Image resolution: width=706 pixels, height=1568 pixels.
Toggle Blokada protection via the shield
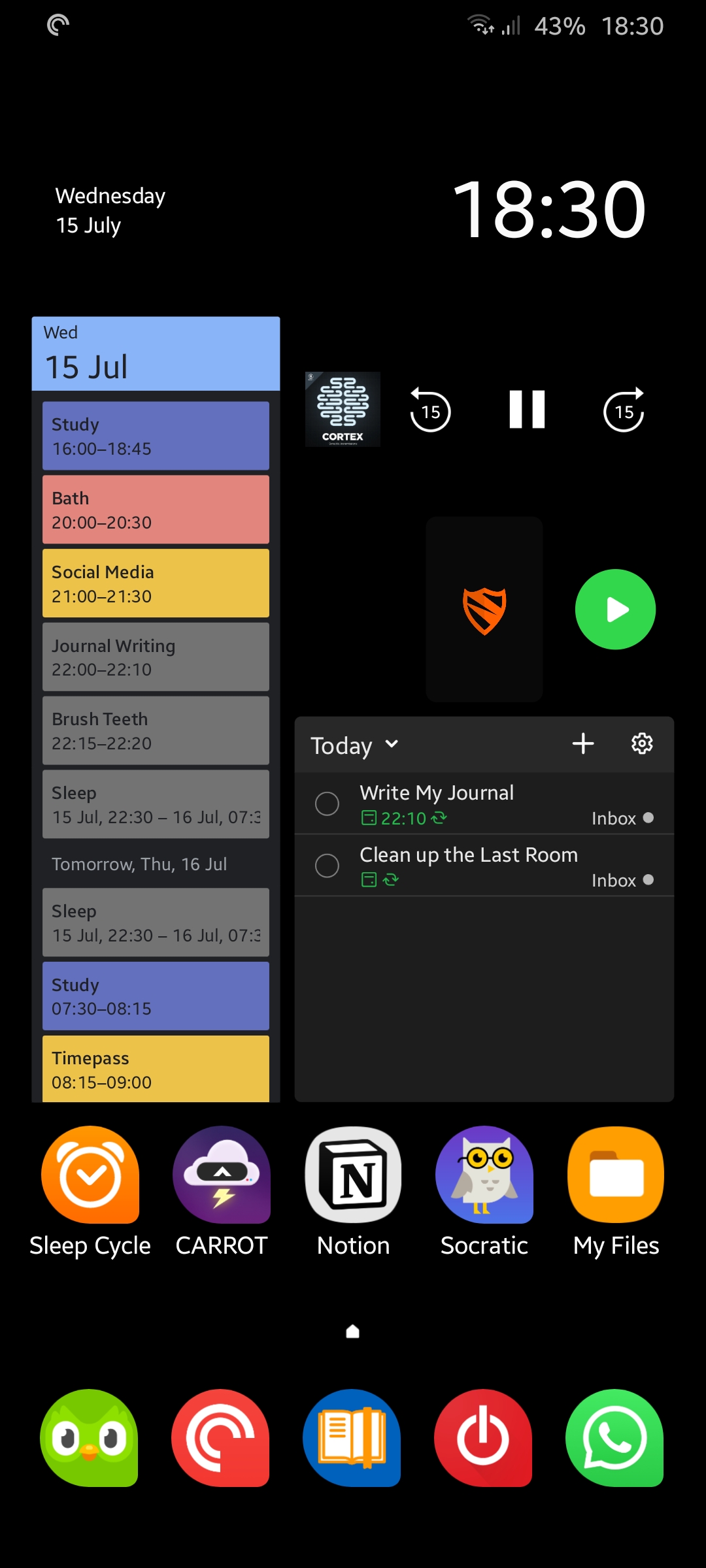pos(484,609)
